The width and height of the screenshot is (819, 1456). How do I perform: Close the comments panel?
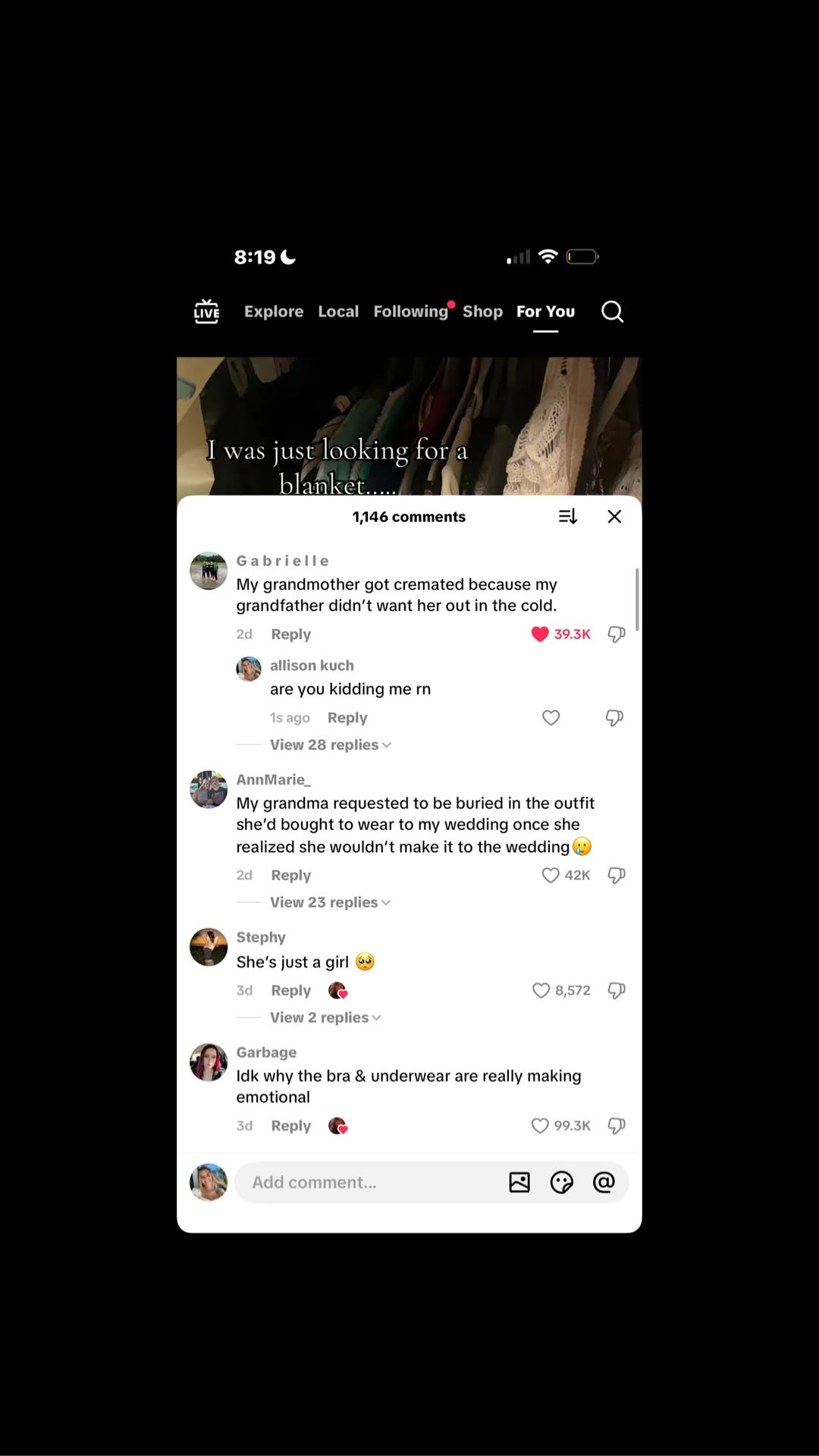[614, 517]
